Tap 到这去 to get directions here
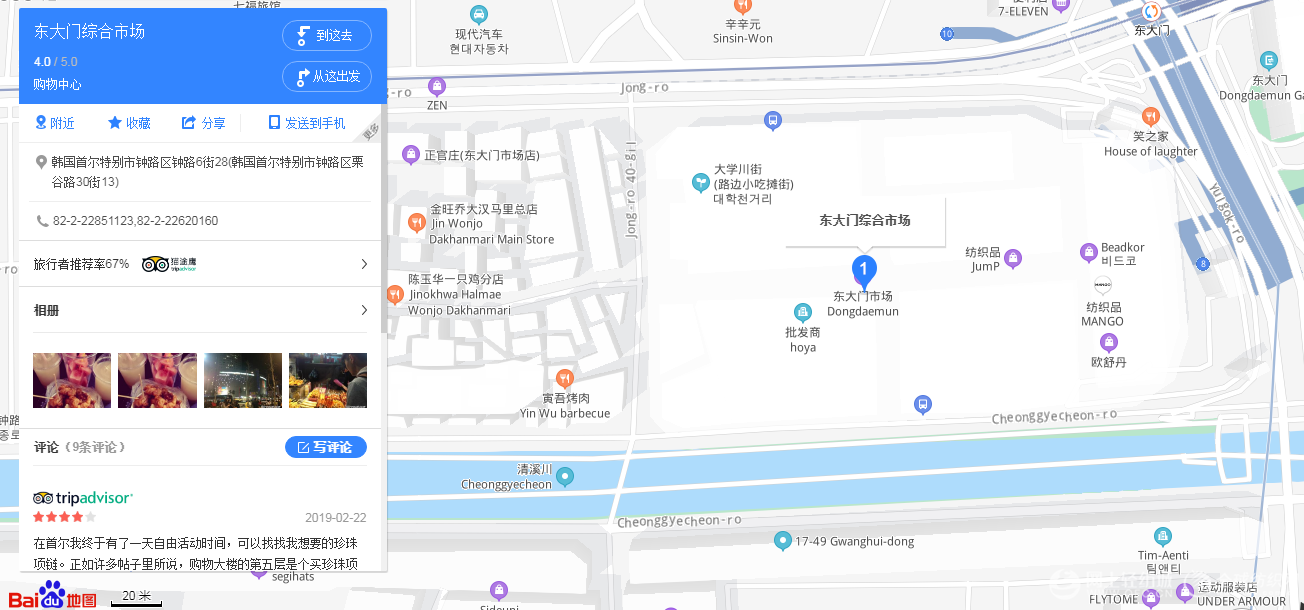Viewport: 1304px width, 610px height. 327,36
